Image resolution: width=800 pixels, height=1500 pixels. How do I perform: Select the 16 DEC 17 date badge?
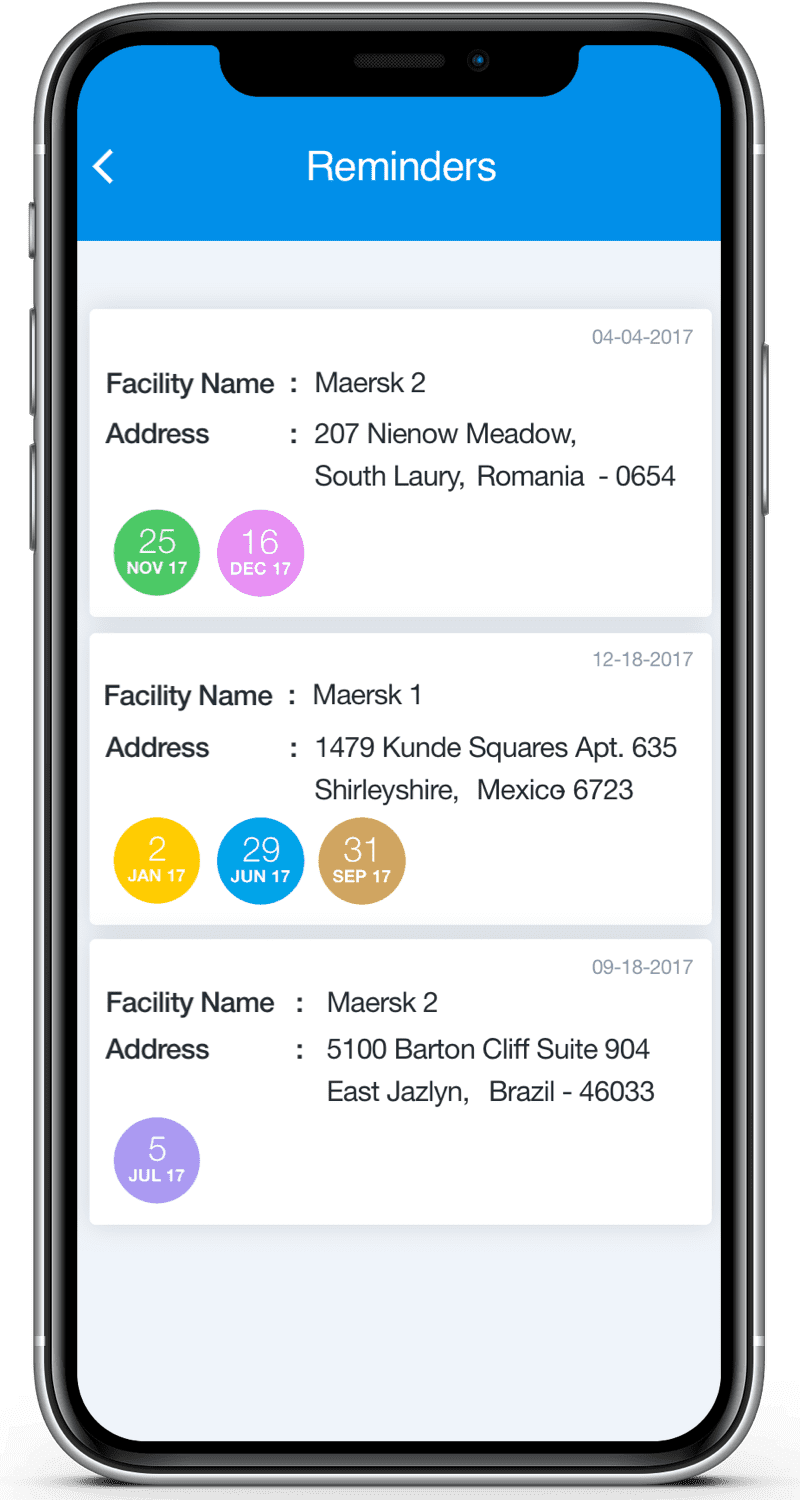(x=260, y=553)
